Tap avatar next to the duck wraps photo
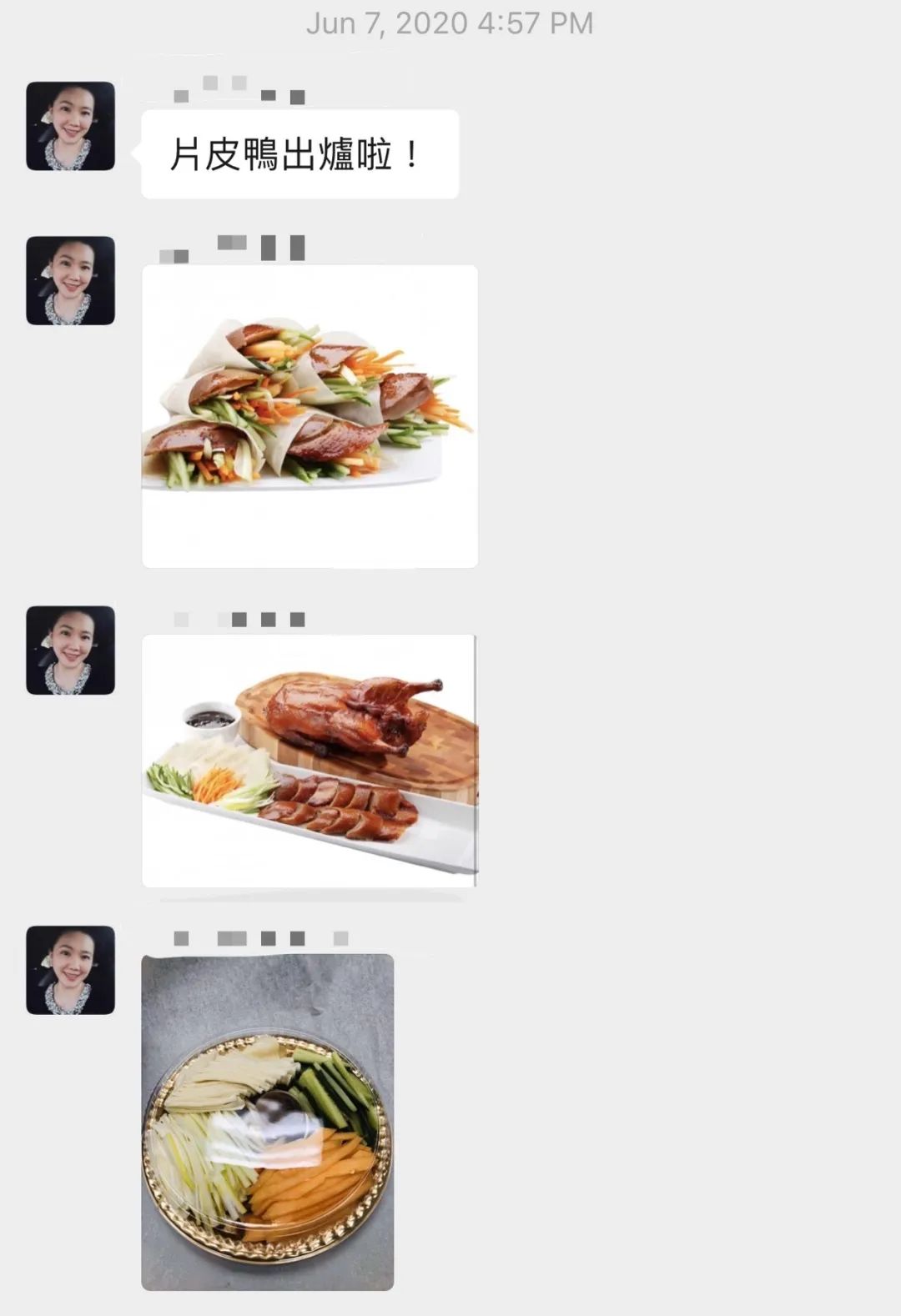This screenshot has height=1316, width=901. point(70,280)
